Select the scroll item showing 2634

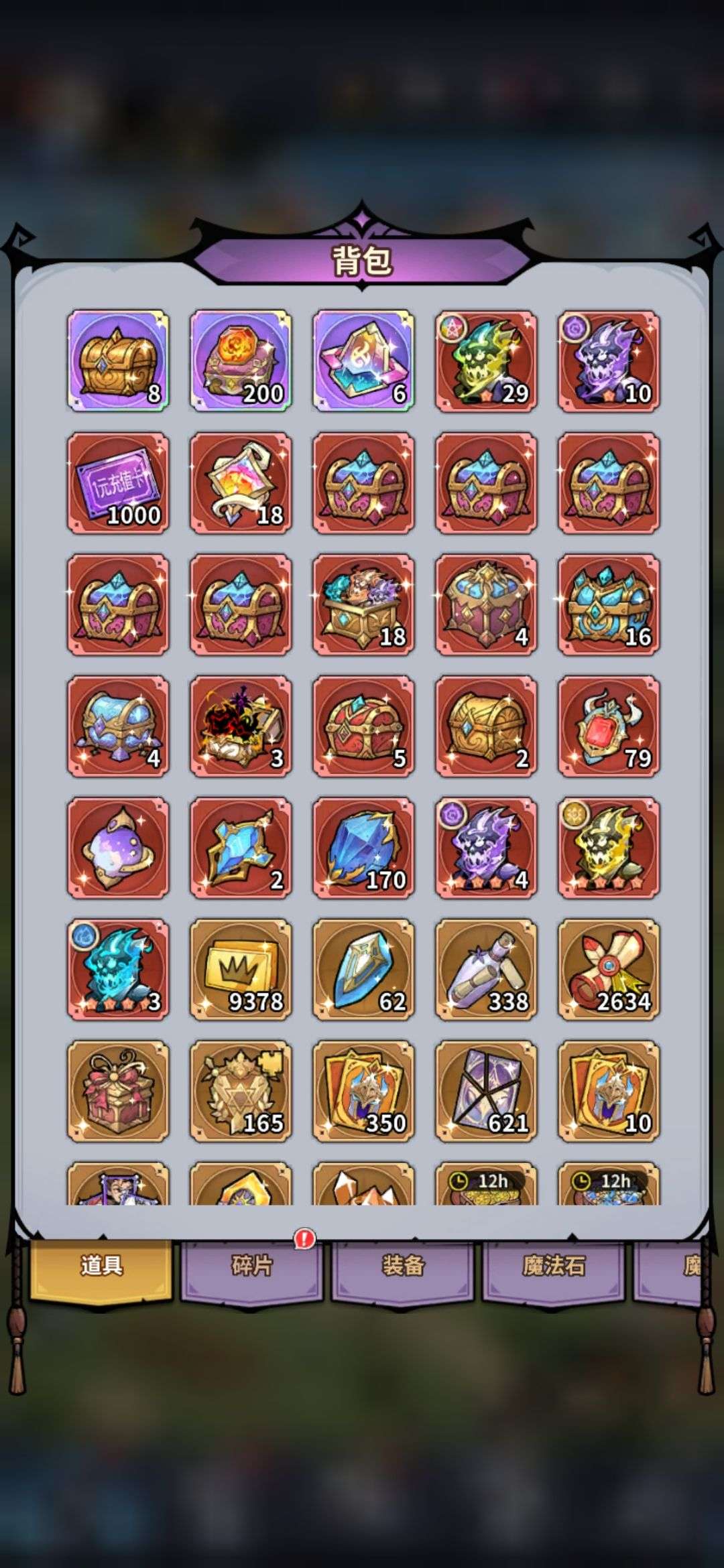coord(609,970)
